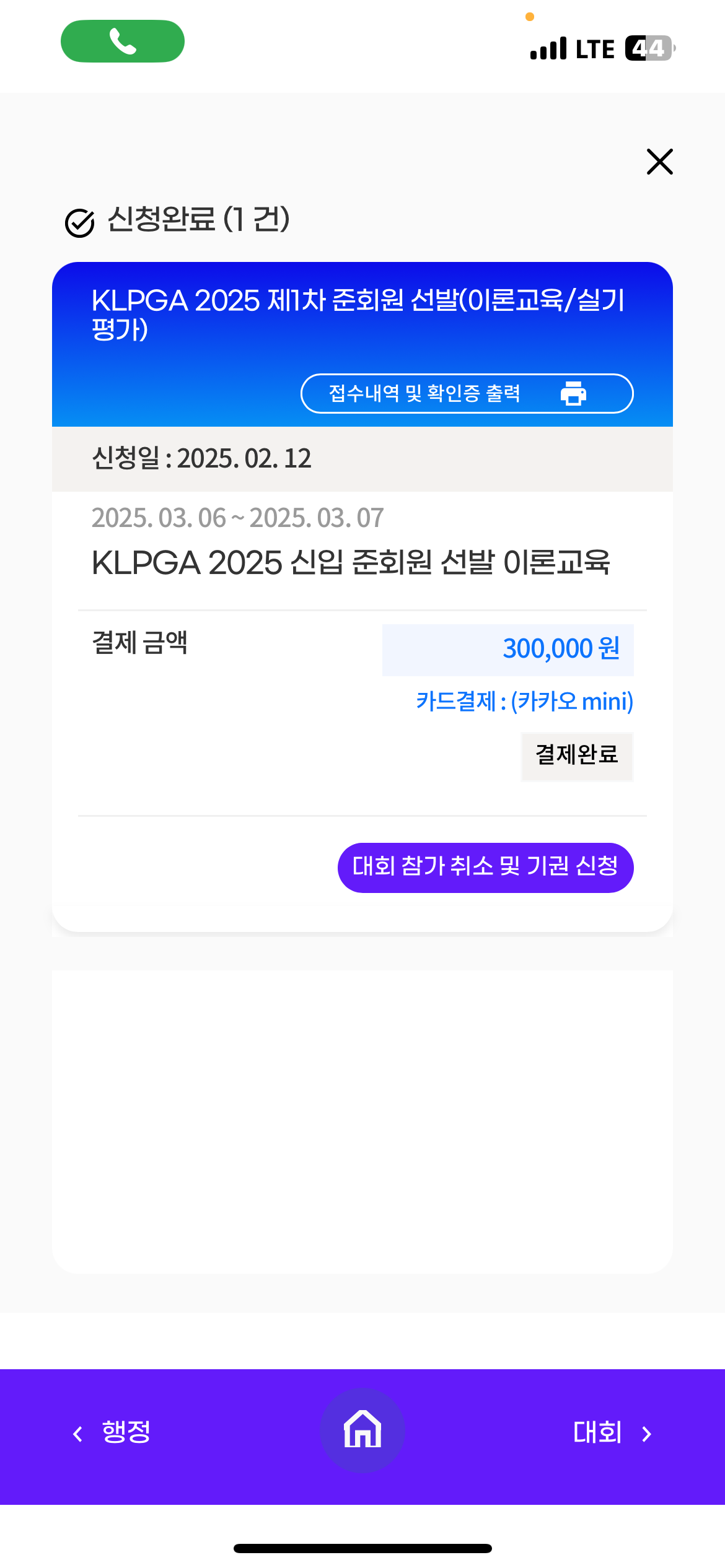Go to the home icon in bottom bar
This screenshot has width=725, height=1568.
click(x=362, y=1430)
